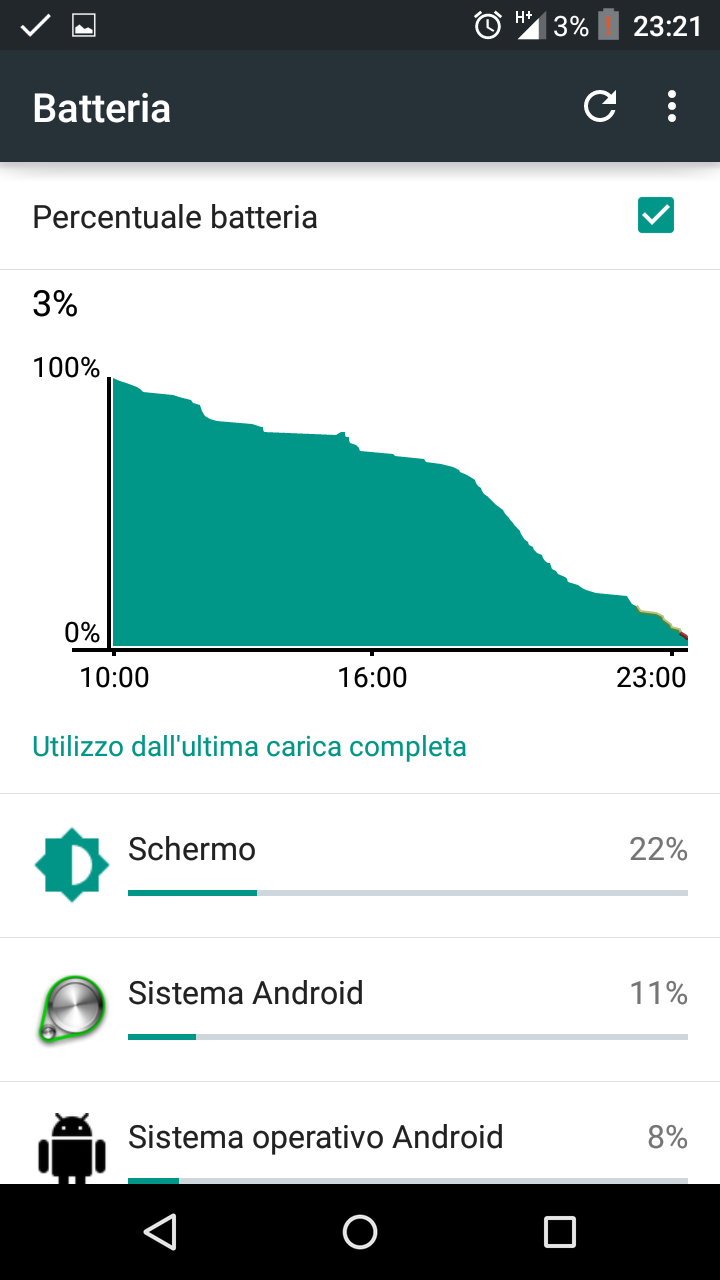Open Sistema Android usage details
Image resolution: width=720 pixels, height=1280 pixels.
(360, 1010)
